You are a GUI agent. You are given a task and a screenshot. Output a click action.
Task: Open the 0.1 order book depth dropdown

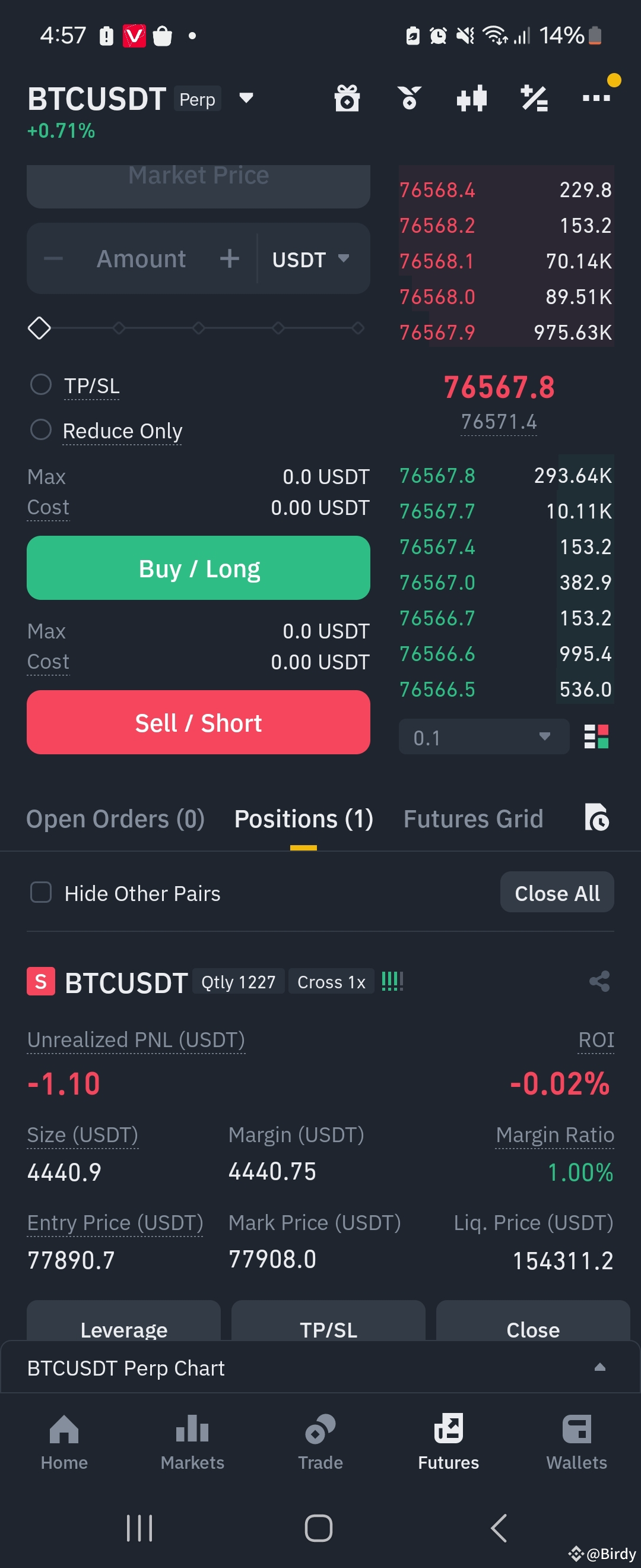(484, 737)
